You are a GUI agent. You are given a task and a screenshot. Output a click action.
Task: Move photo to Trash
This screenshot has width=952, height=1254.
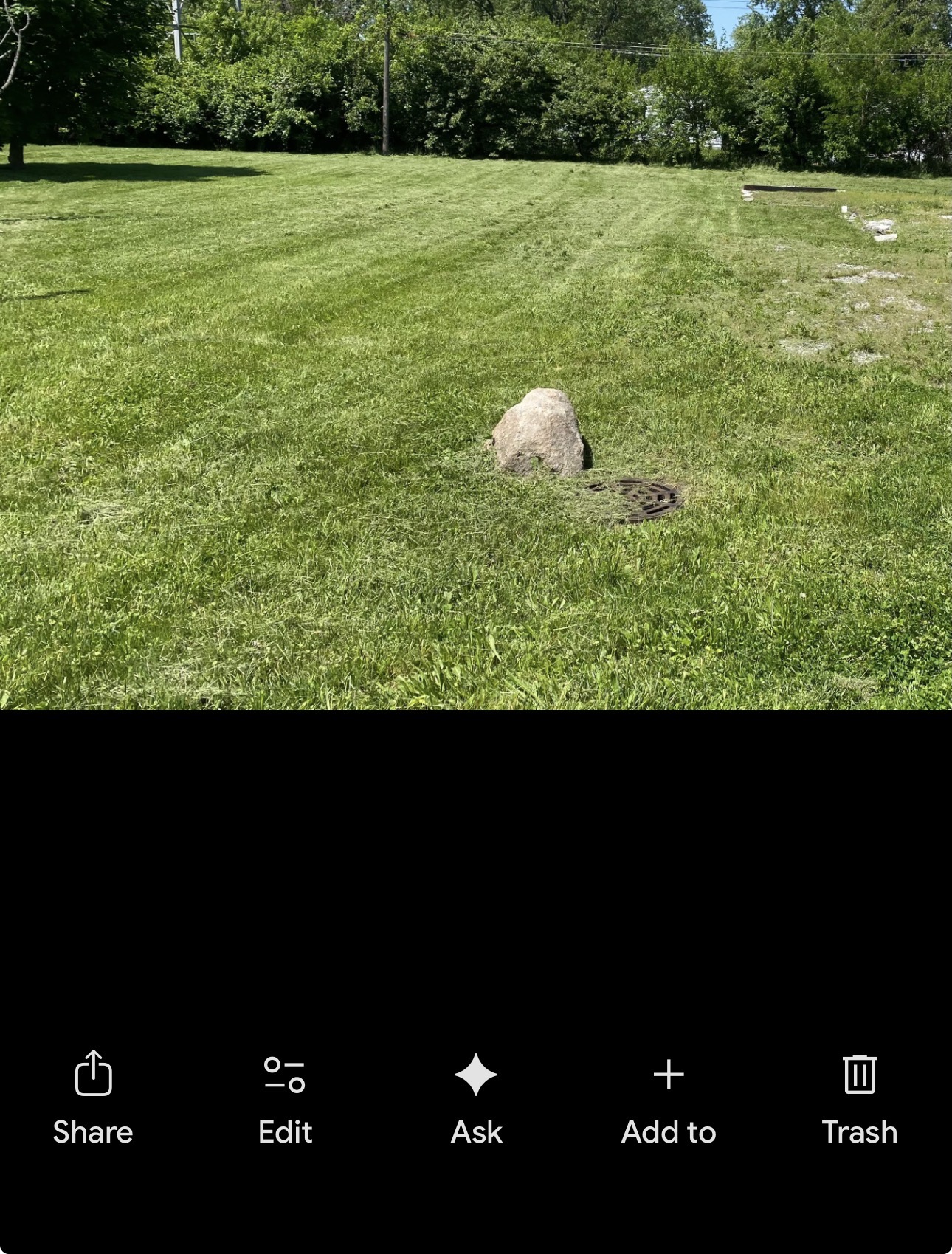pyautogui.click(x=859, y=1096)
